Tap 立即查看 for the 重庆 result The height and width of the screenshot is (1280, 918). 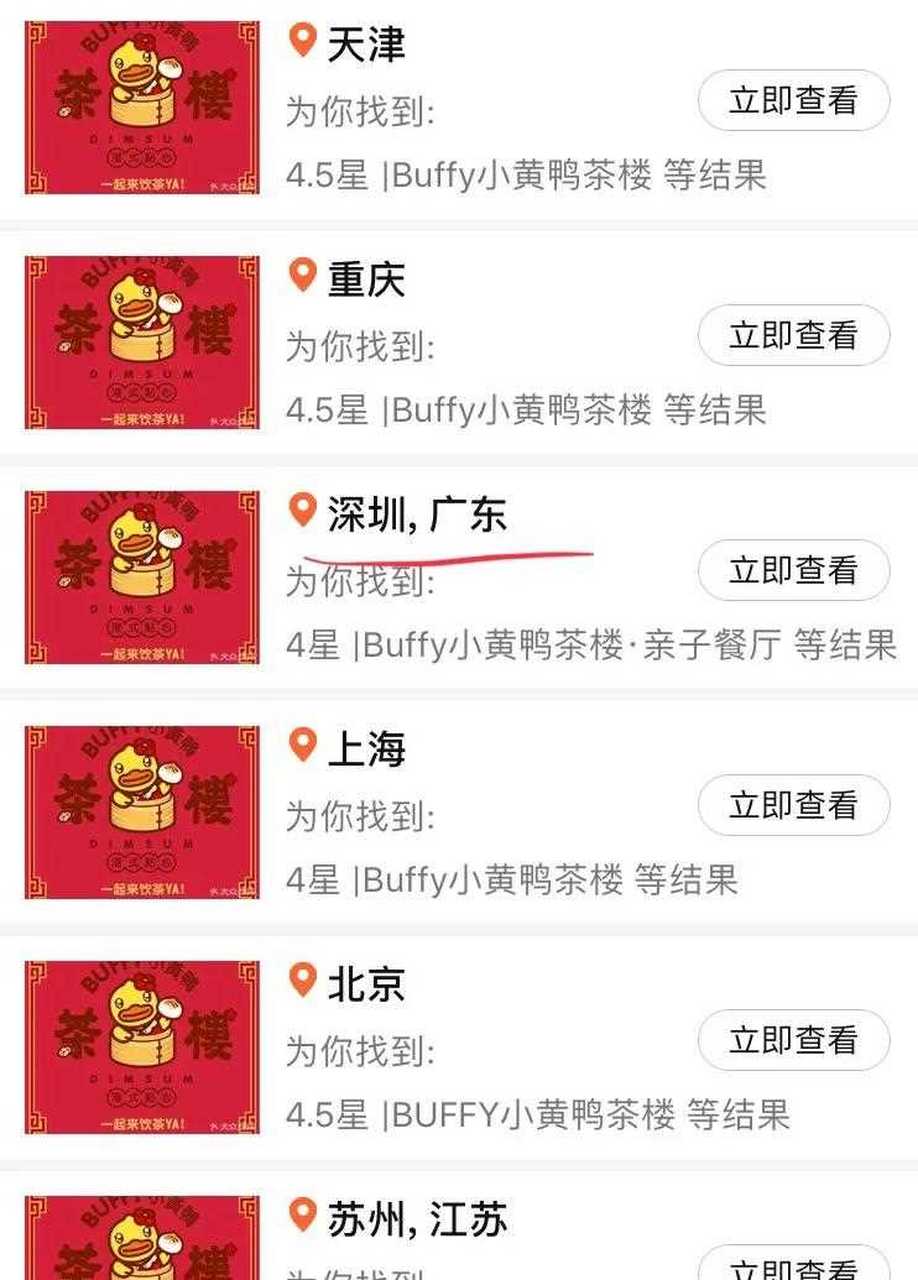point(793,337)
